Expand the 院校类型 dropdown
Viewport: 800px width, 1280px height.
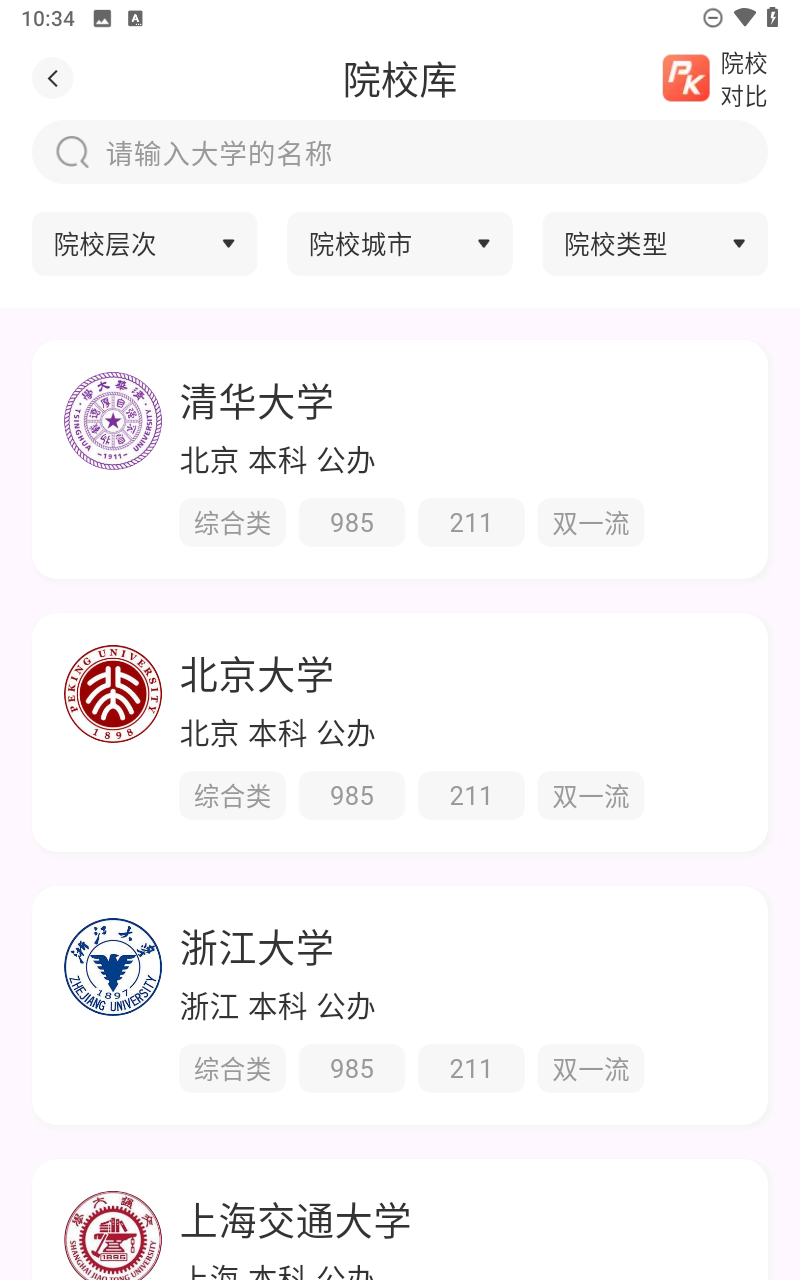pyautogui.click(x=655, y=244)
